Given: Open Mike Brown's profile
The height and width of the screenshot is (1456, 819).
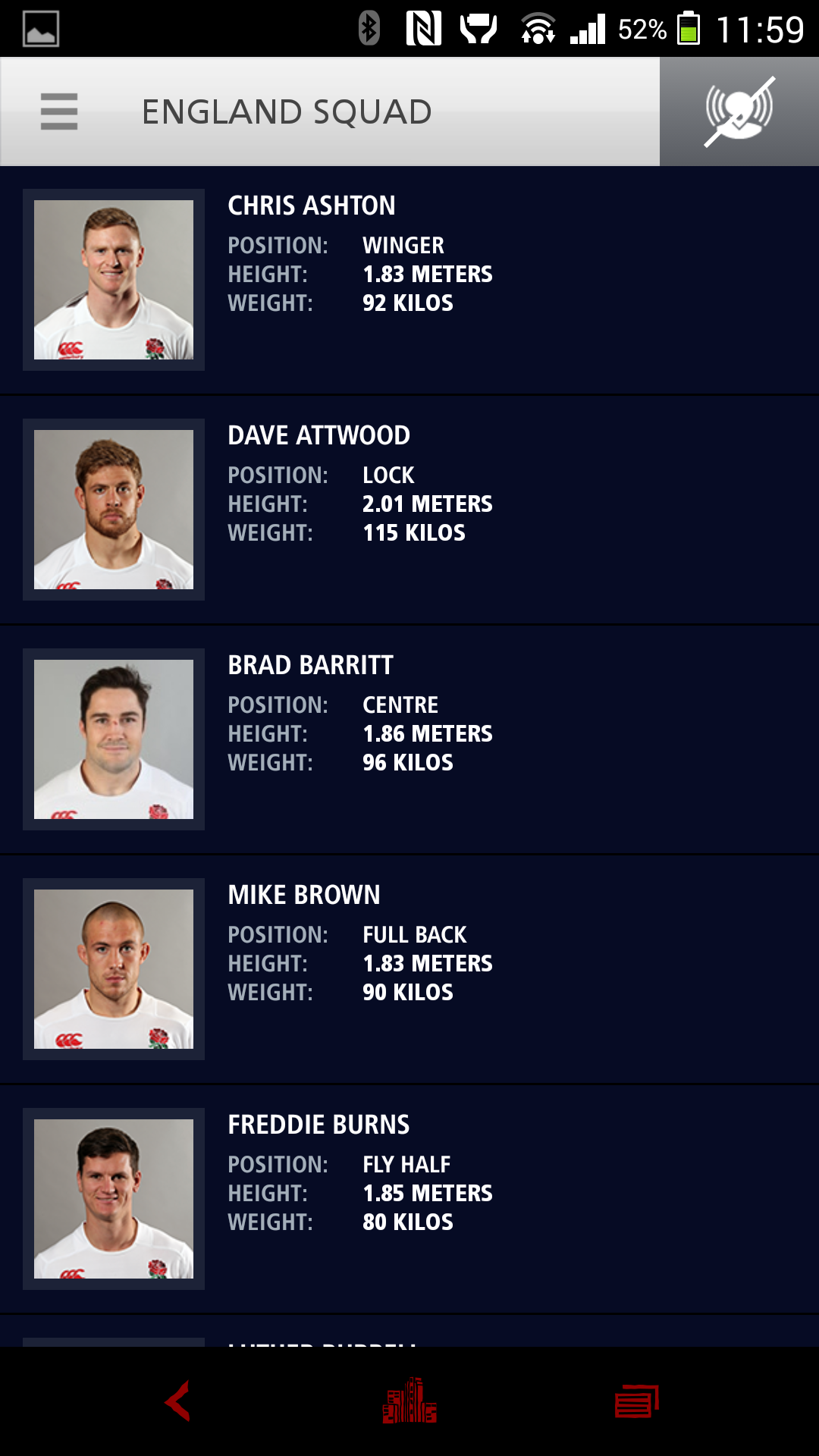Looking at the screenshot, I should tap(409, 969).
